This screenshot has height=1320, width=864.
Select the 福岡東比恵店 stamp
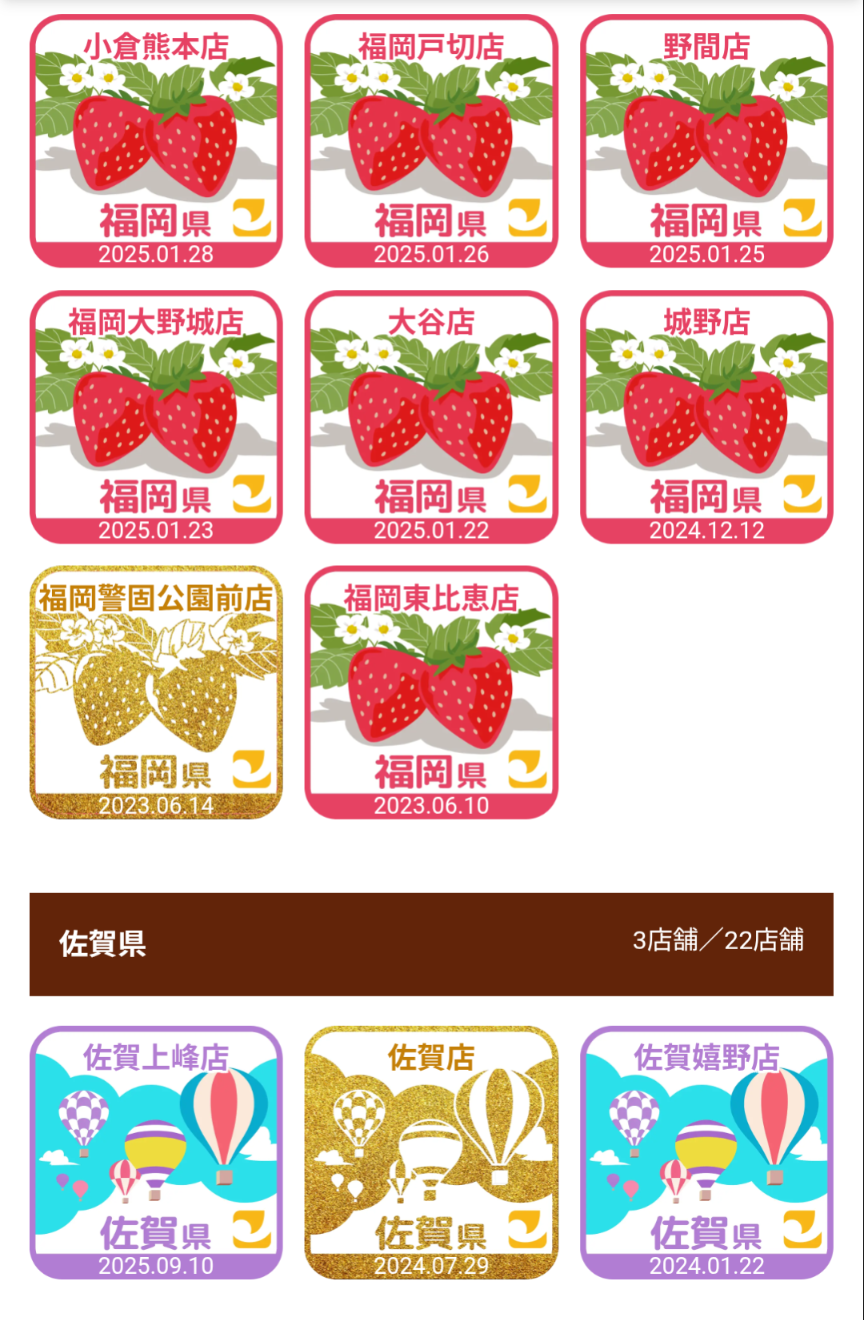click(x=431, y=693)
